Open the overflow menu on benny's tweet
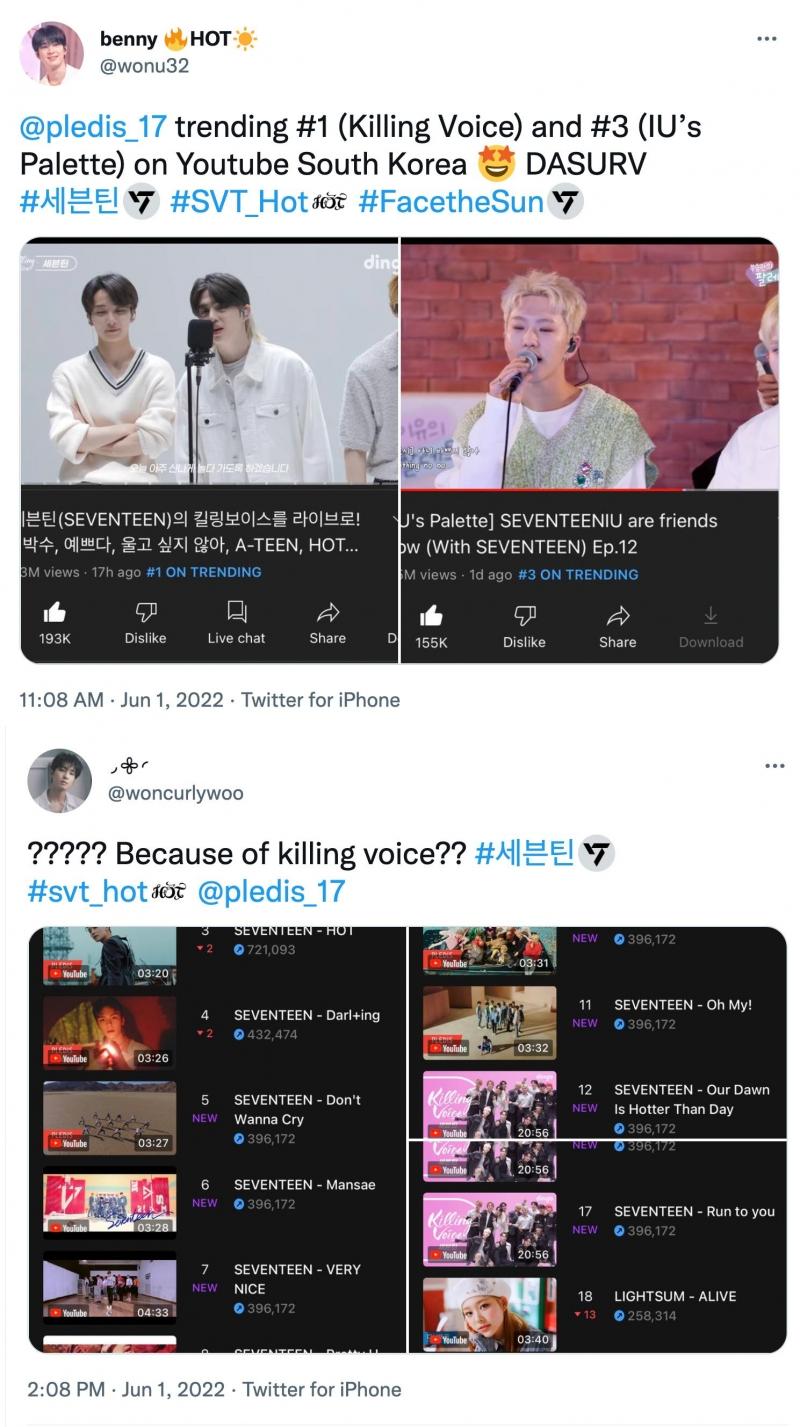This screenshot has height=1427, width=800. click(x=767, y=39)
